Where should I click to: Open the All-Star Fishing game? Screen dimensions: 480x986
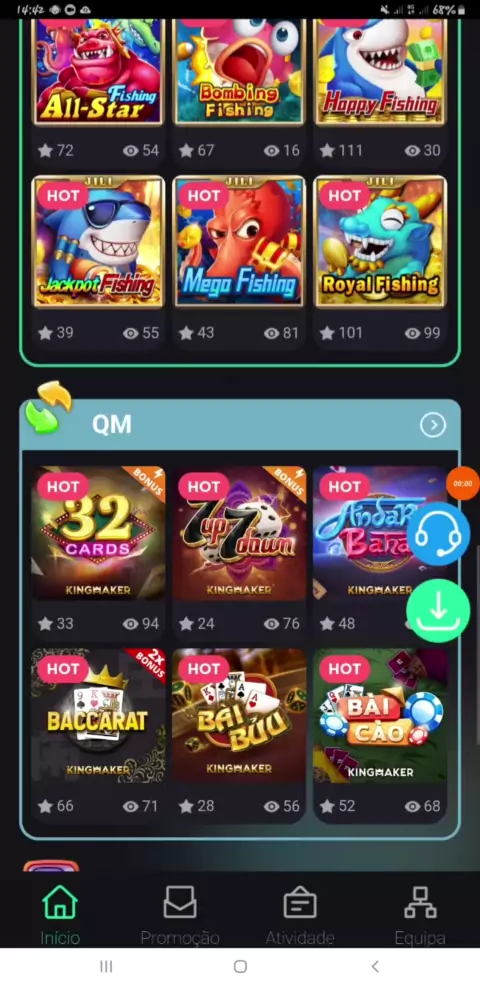(x=98, y=71)
